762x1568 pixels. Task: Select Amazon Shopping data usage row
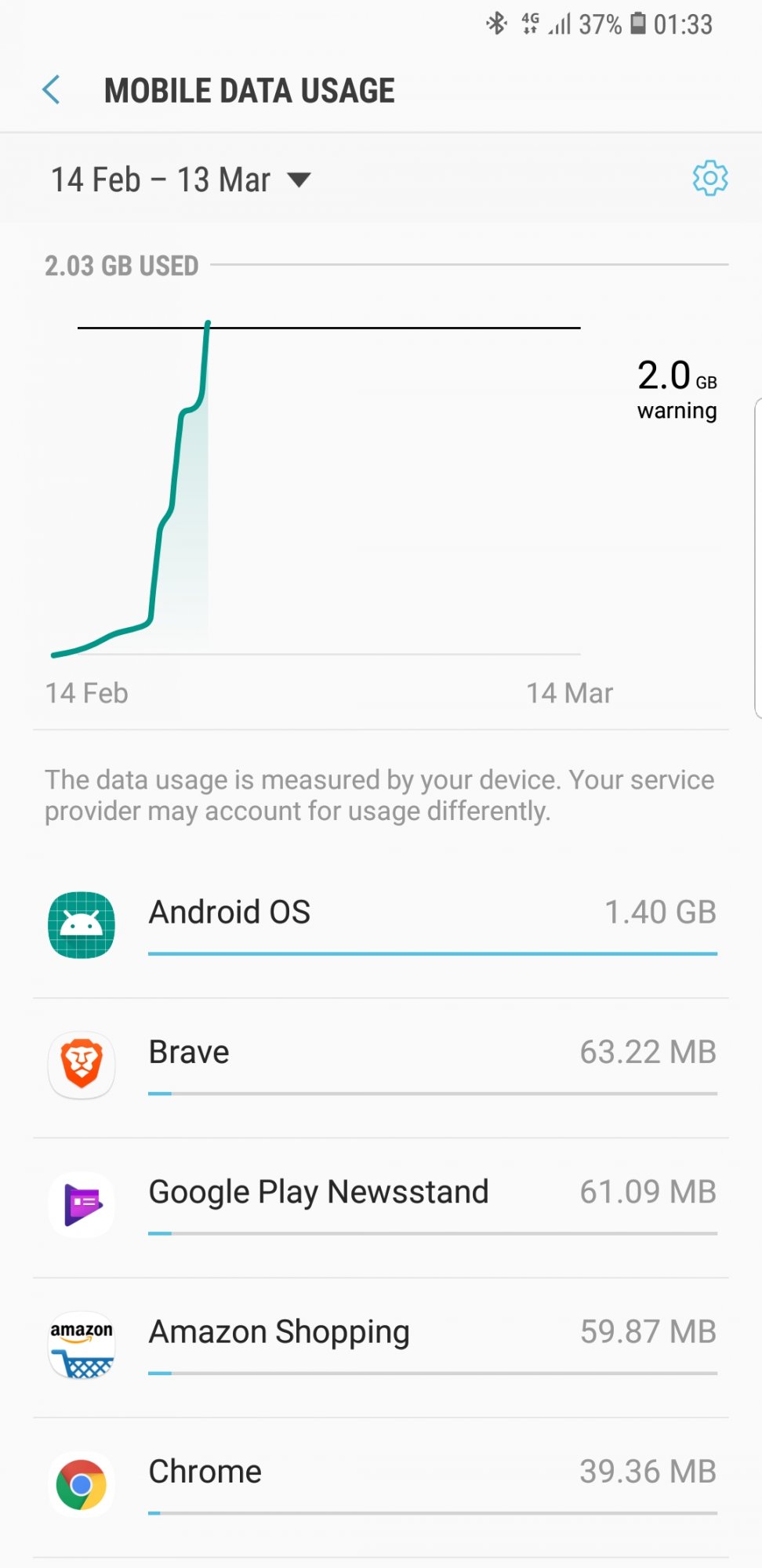[x=381, y=1348]
